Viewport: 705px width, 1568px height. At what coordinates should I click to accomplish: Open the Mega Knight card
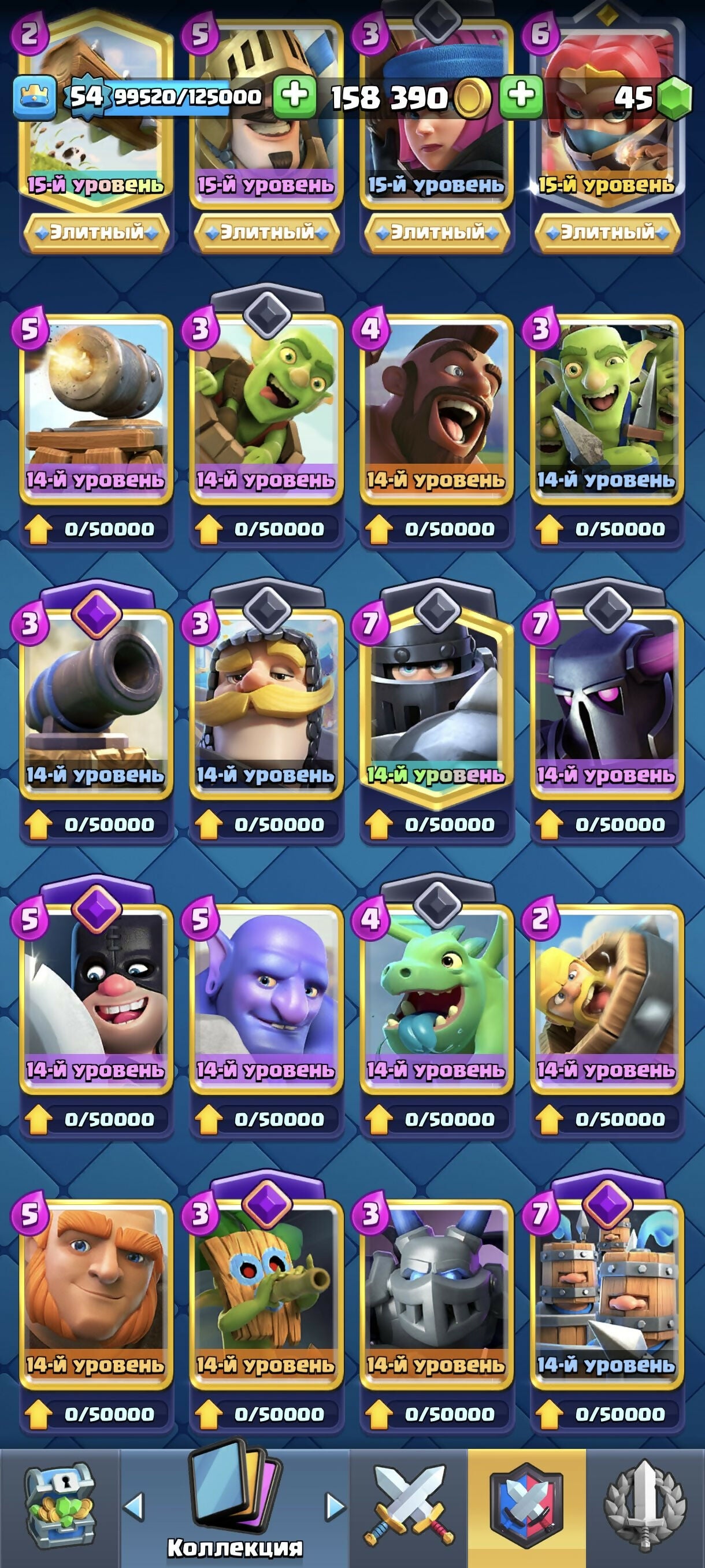tap(436, 700)
